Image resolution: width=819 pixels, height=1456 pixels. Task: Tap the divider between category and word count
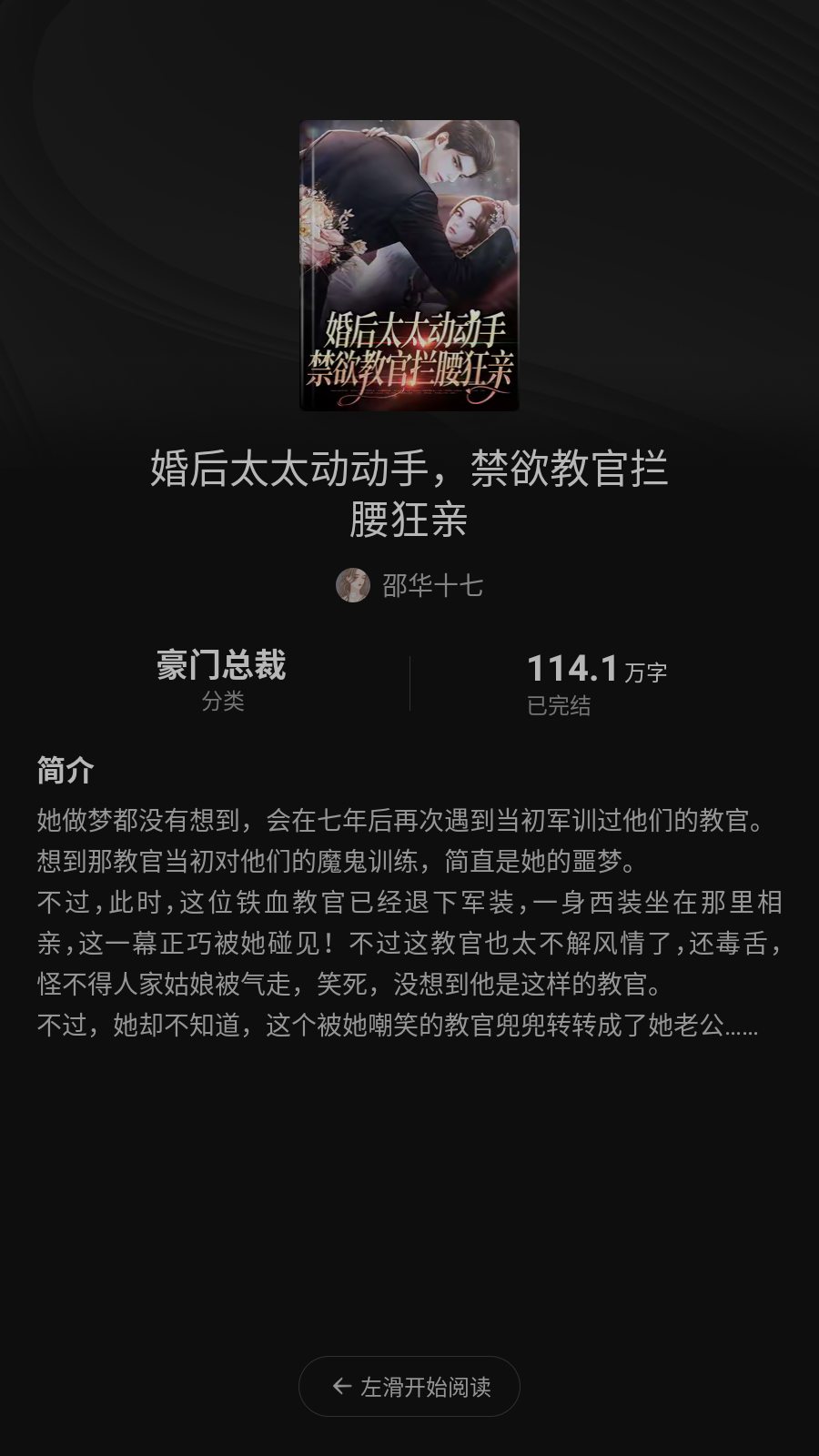[x=410, y=682]
